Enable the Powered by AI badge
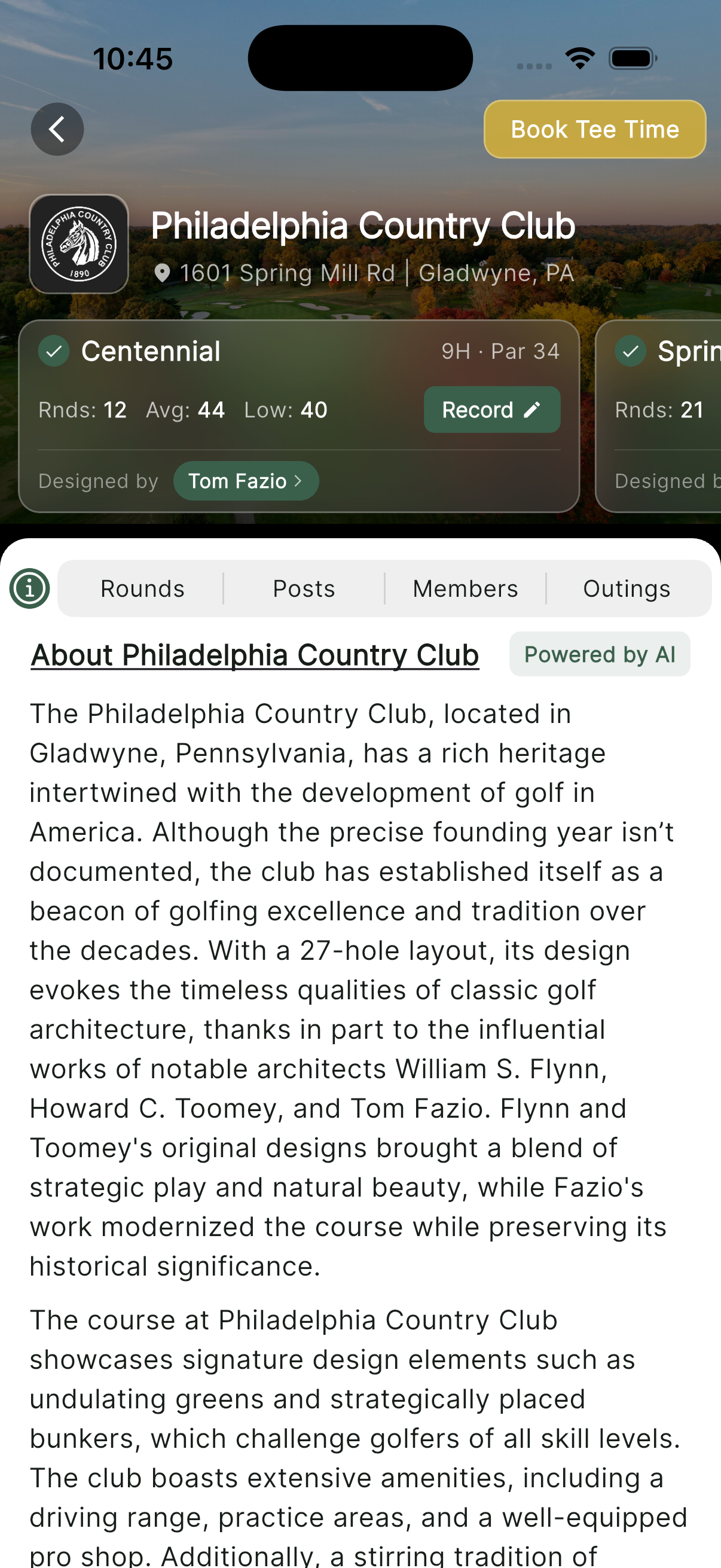Viewport: 721px width, 1568px height. pyautogui.click(x=599, y=654)
